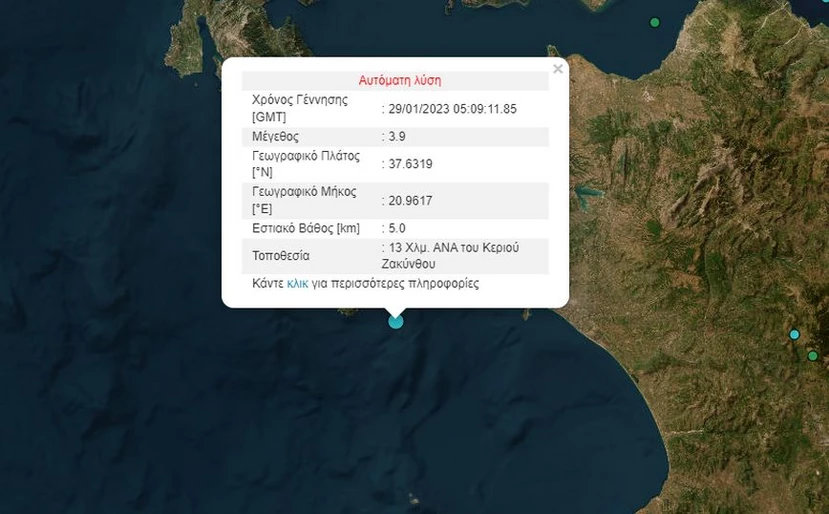Close the earthquake info popup
The image size is (829, 514).
[558, 69]
